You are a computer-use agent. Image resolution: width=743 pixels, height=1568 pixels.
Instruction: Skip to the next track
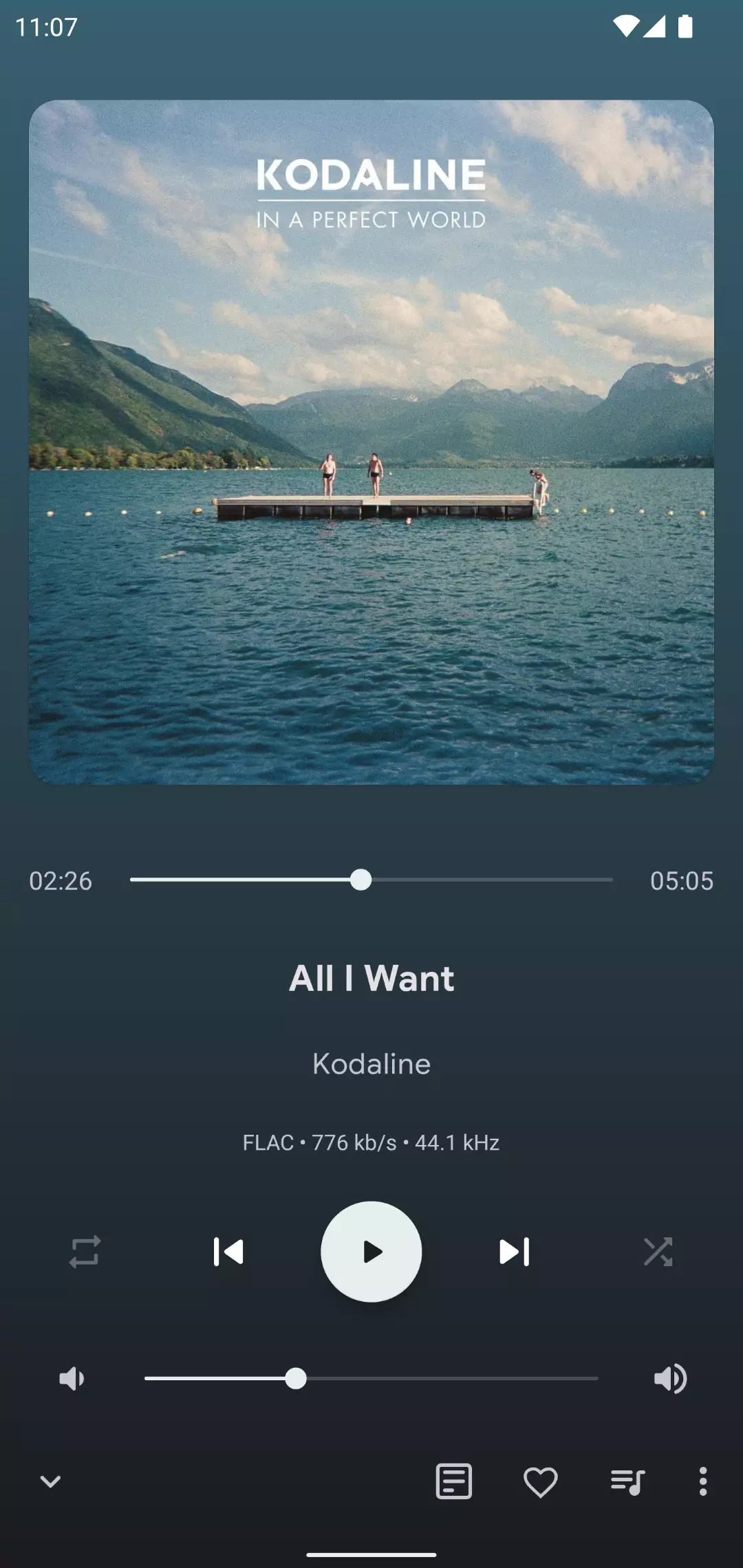(x=515, y=1252)
